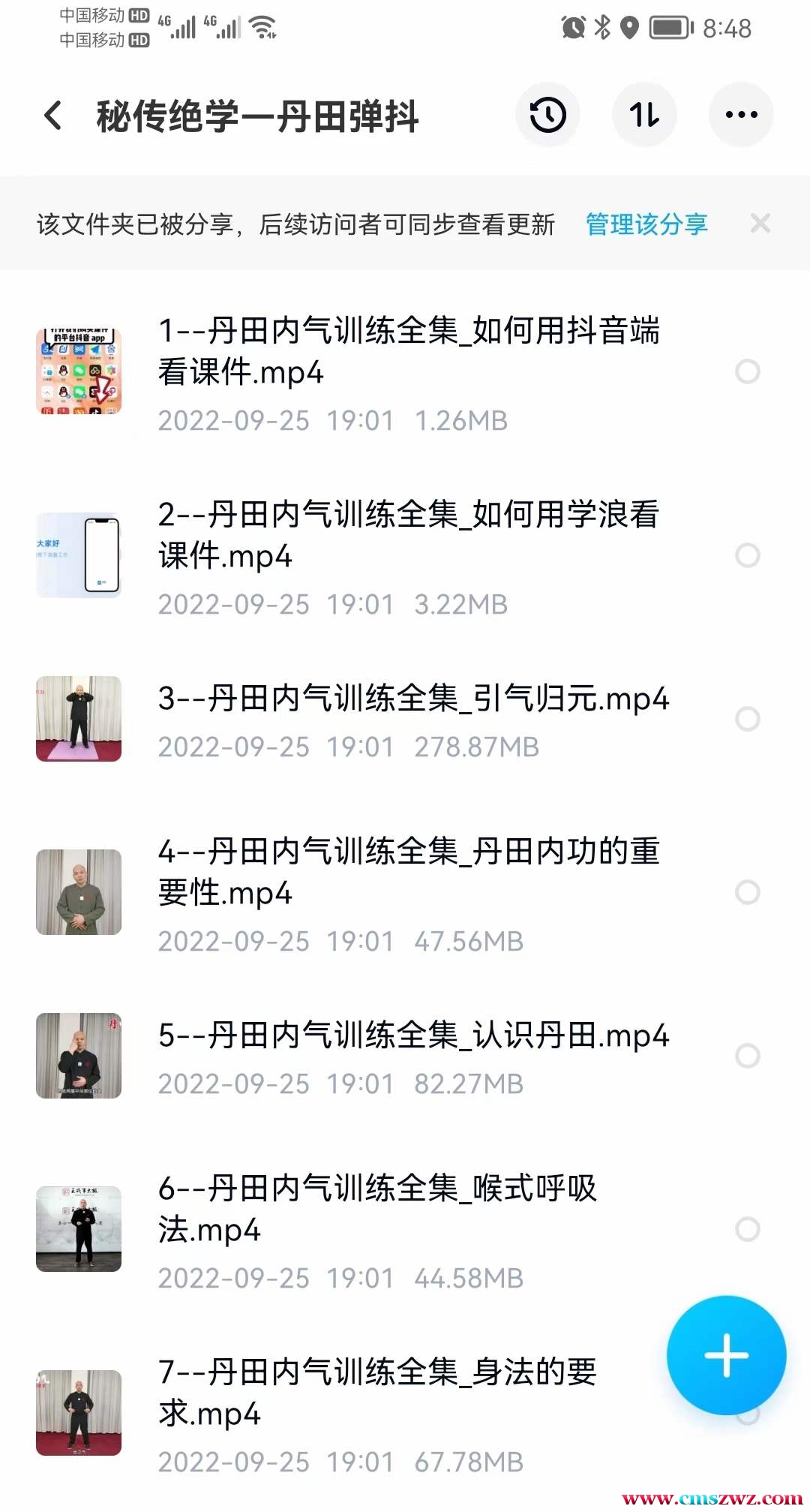810x1512 pixels.
Task: Open the recent history clock icon
Action: 547,115
